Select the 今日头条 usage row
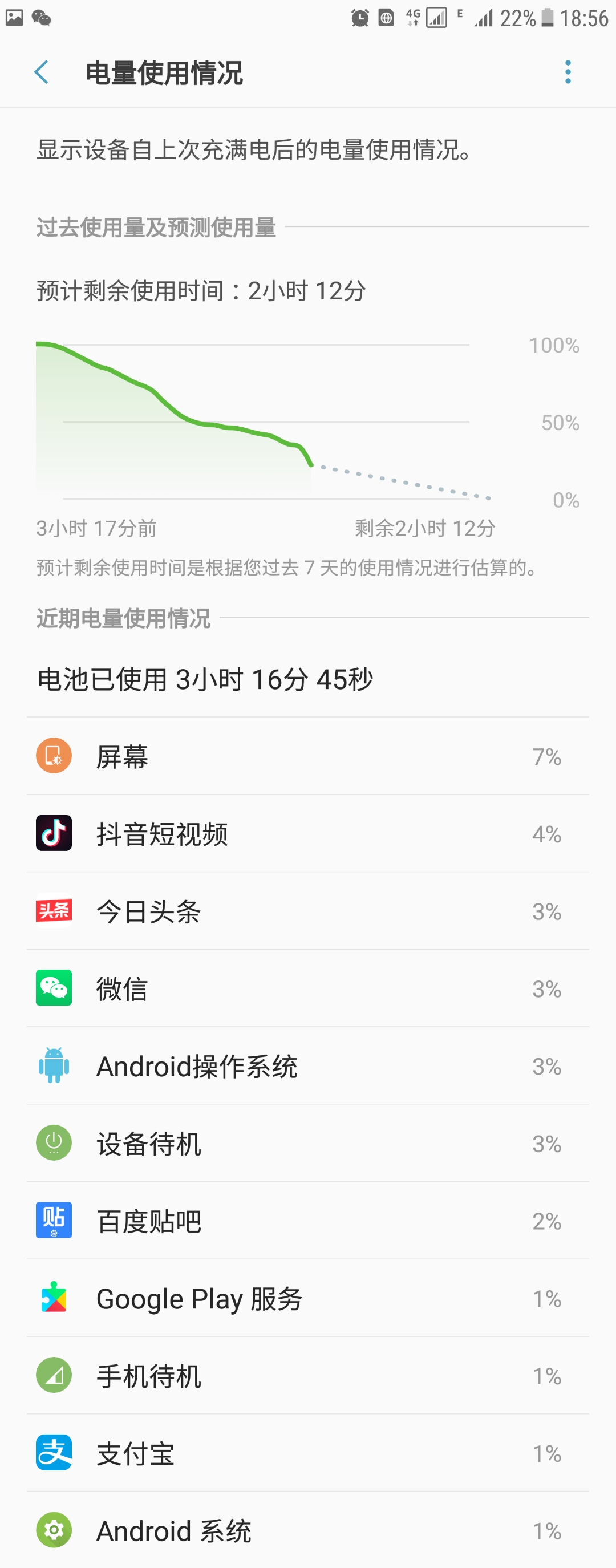Screen dimensions: 616x1568 coord(308,910)
